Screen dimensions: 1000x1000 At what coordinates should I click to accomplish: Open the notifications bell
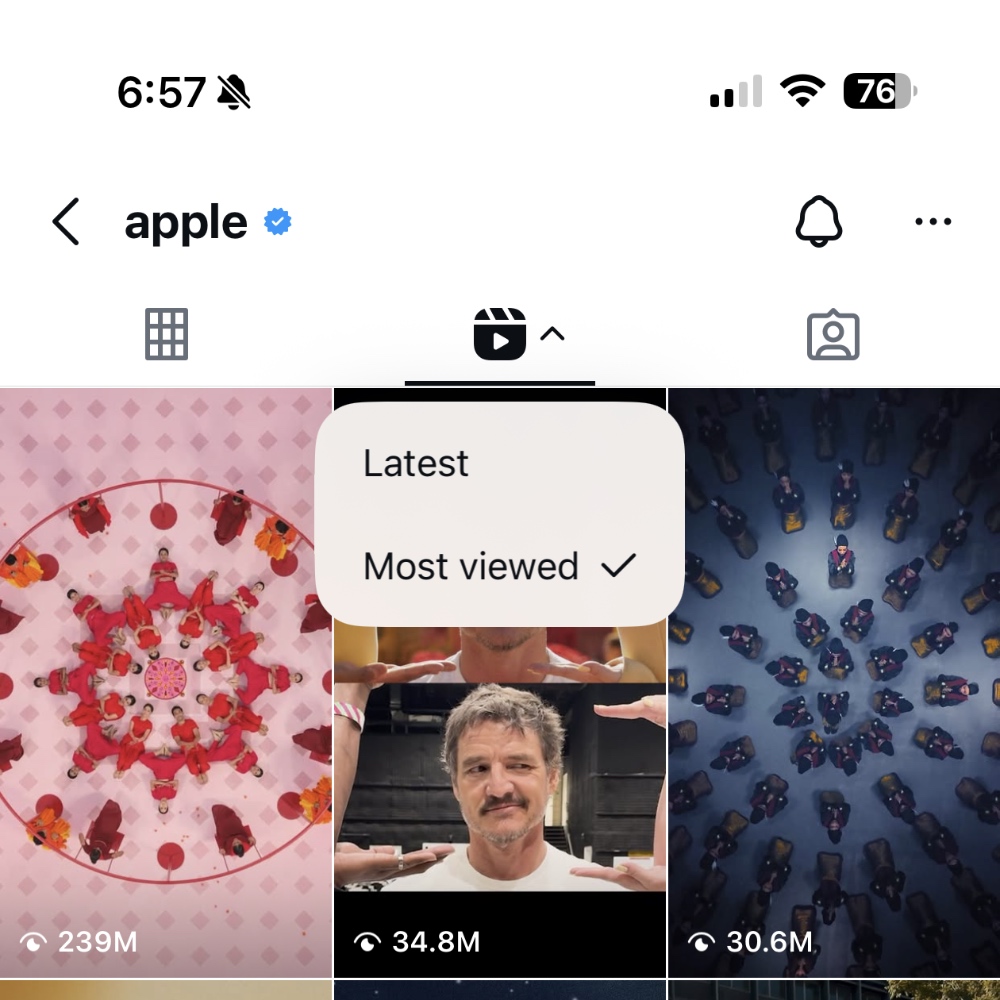[x=818, y=221]
